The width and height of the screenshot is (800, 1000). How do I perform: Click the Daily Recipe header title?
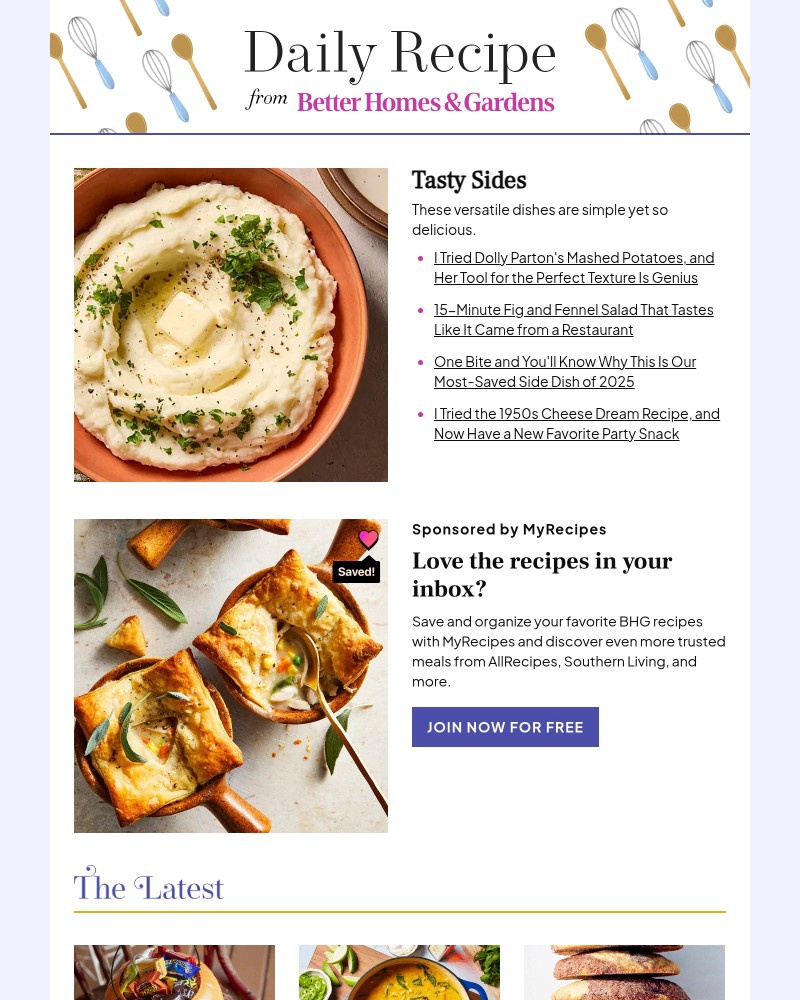pos(400,52)
